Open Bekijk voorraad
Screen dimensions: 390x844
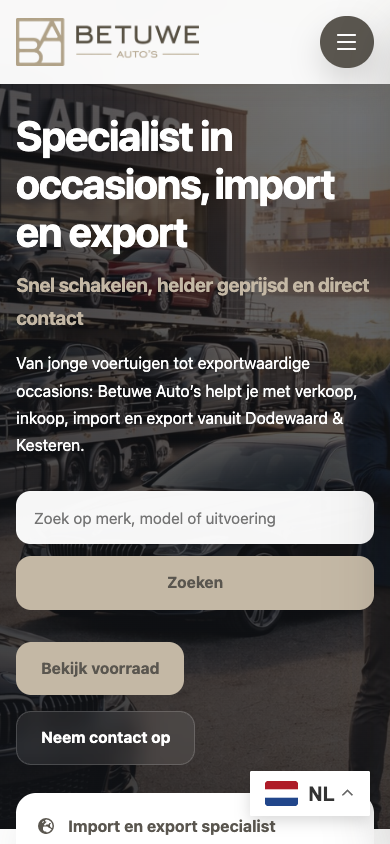[100, 669]
